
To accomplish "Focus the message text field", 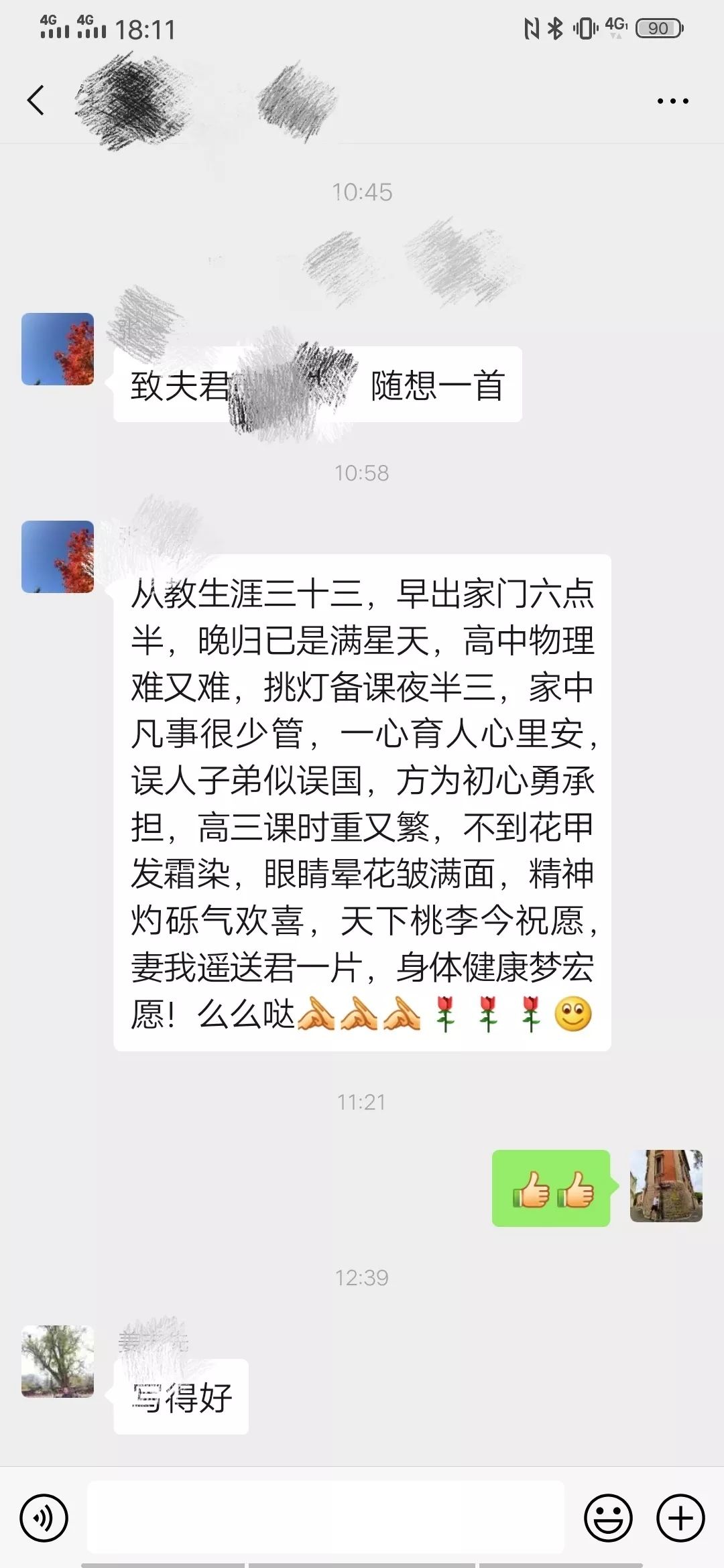I will point(326,1518).
